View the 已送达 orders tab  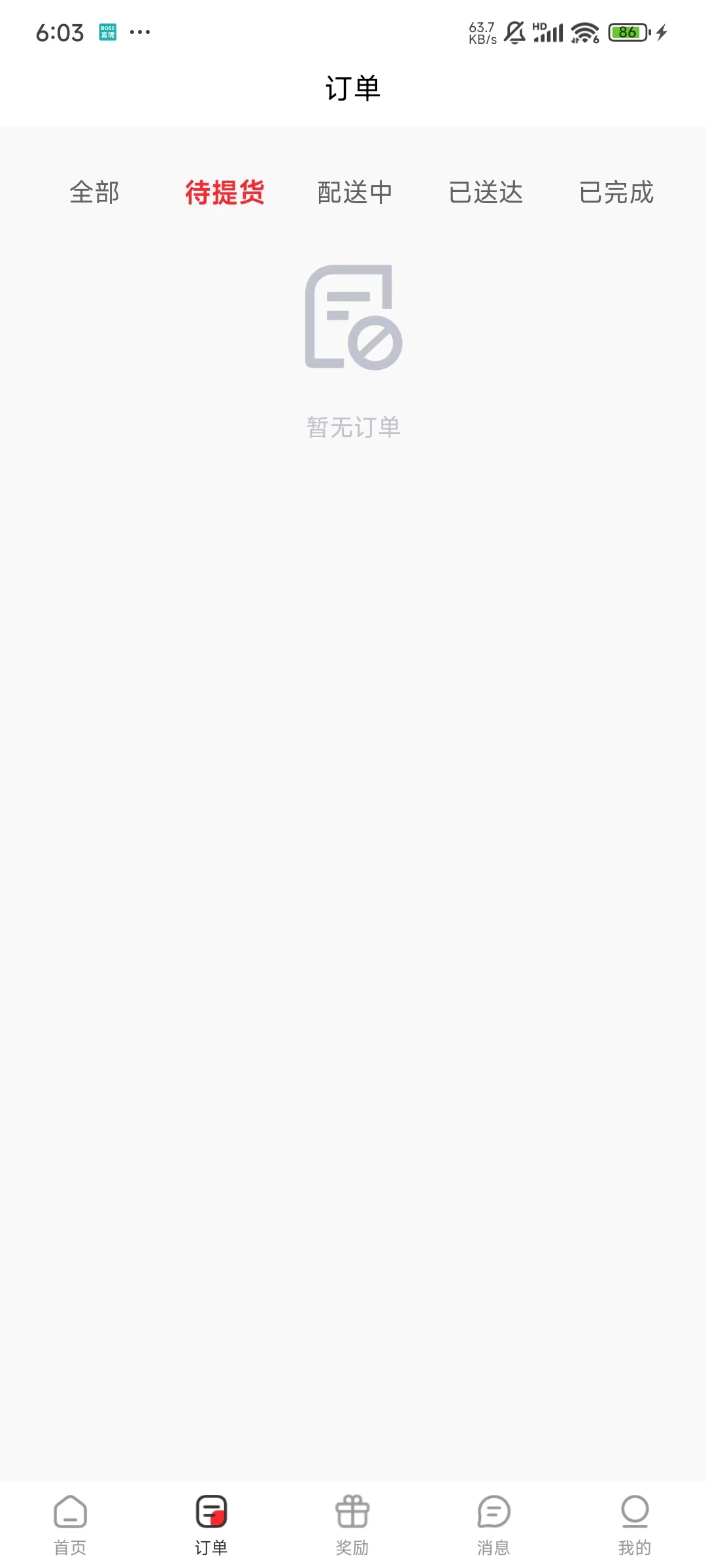click(x=486, y=193)
